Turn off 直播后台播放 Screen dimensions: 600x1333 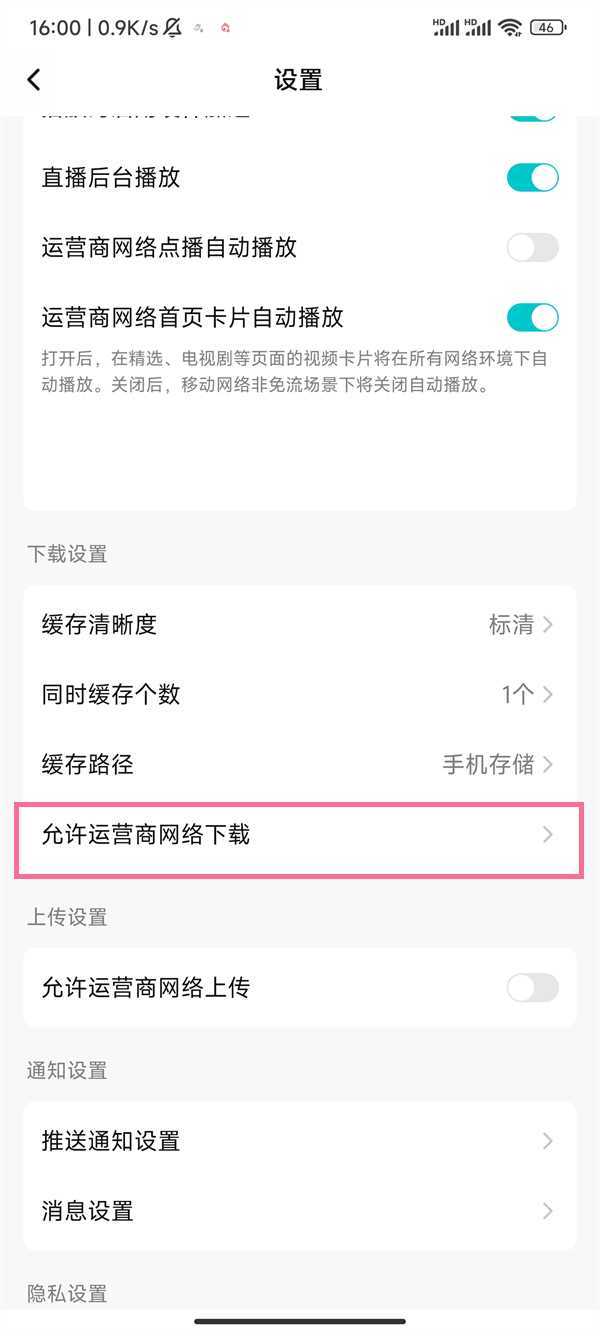532,178
